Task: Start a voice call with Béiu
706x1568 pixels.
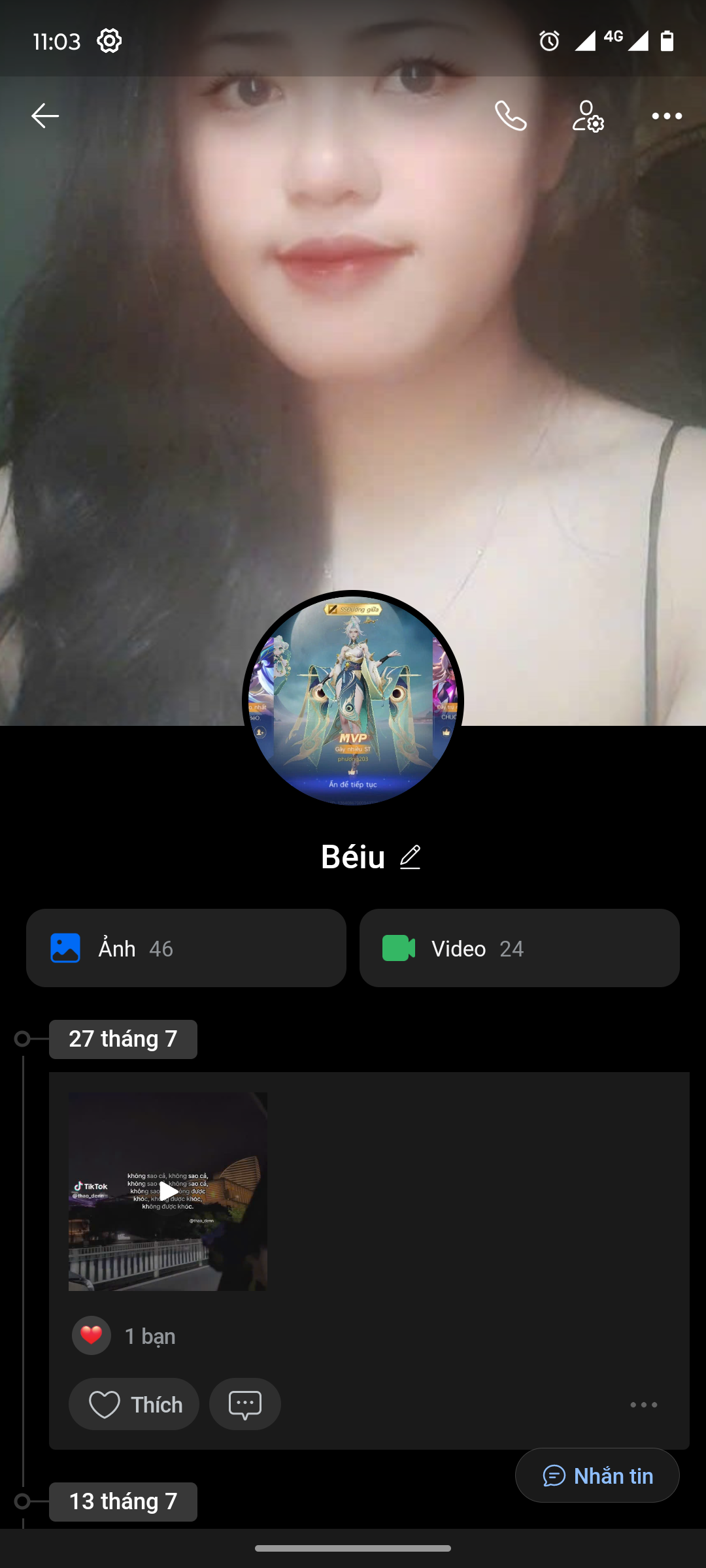Action: (511, 116)
